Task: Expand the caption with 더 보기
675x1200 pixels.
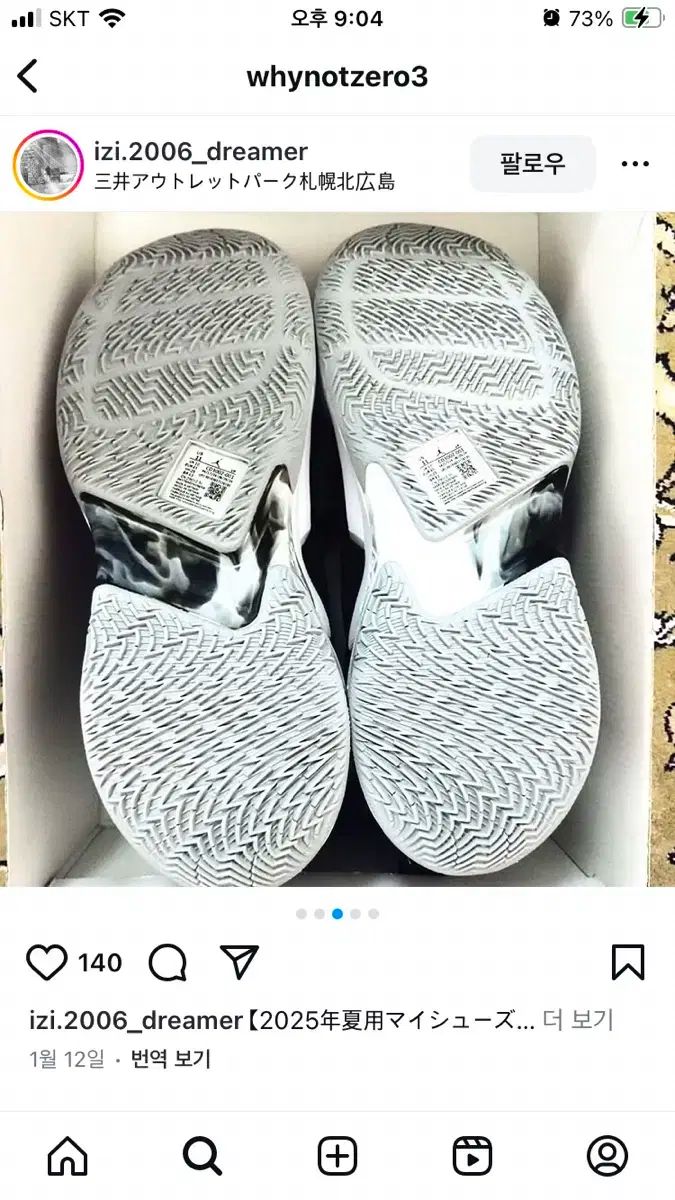Action: (577, 1020)
